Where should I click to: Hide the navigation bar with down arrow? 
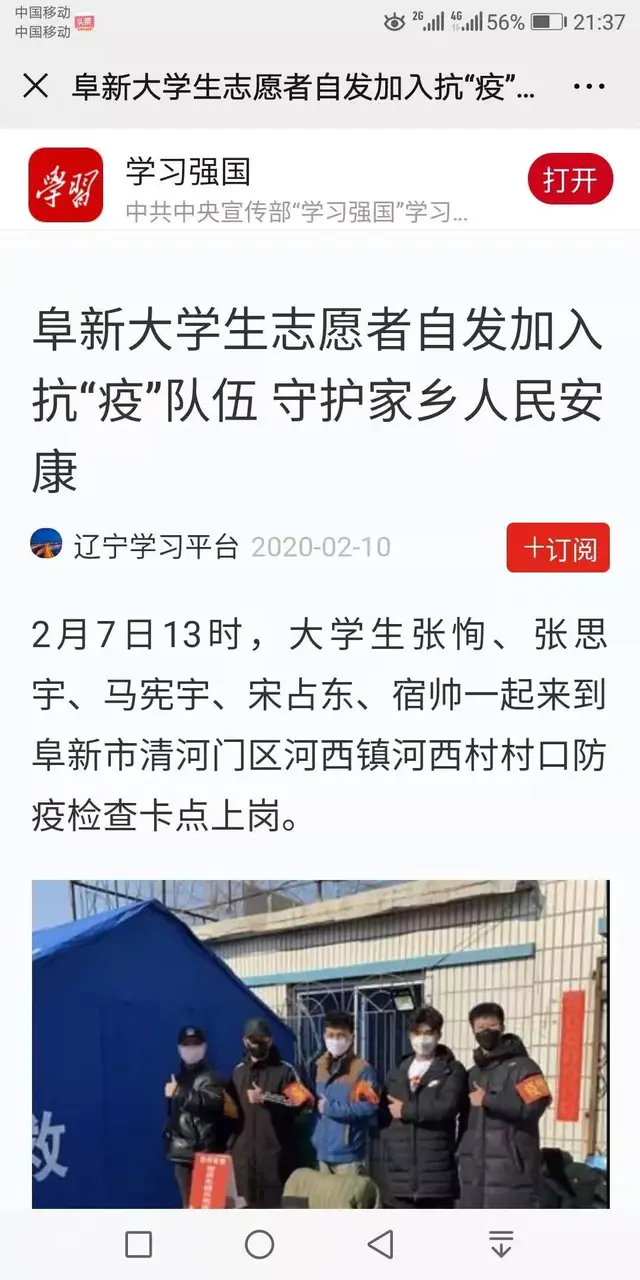pyautogui.click(x=501, y=1244)
